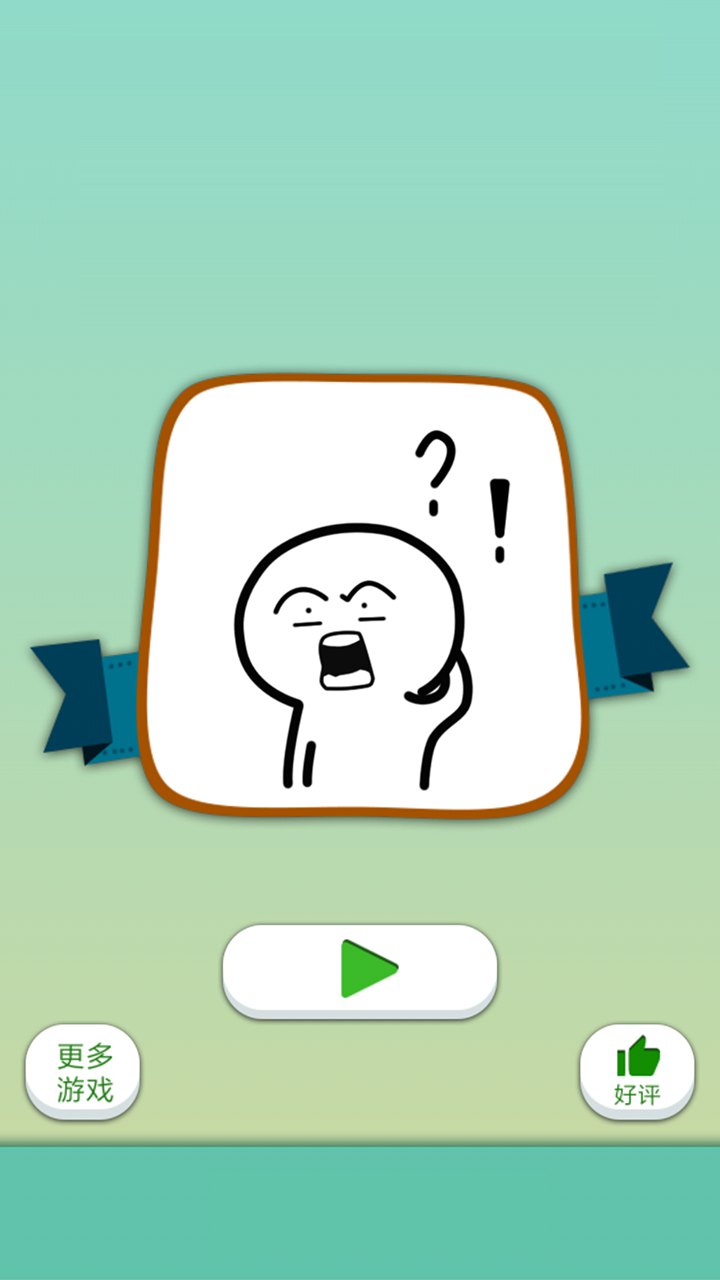Select the More Games button on the left
The image size is (720, 1280).
[x=83, y=1069]
